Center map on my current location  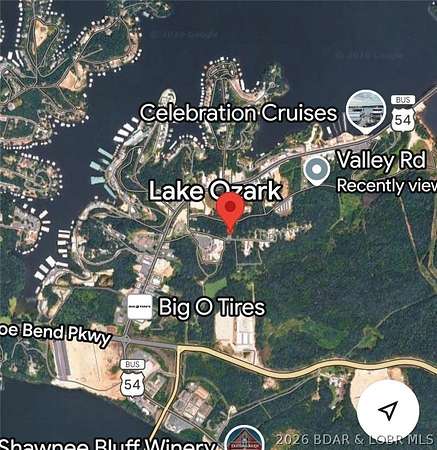coord(388,411)
